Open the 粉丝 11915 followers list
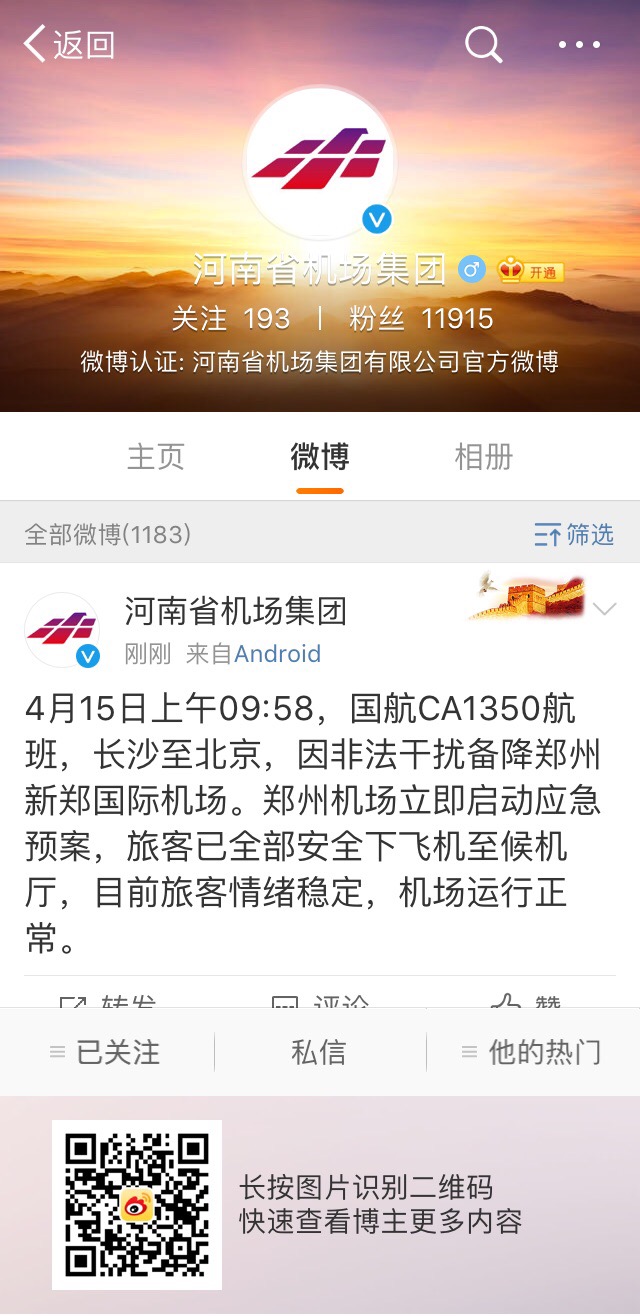The height and width of the screenshot is (1316, 640). [421, 319]
